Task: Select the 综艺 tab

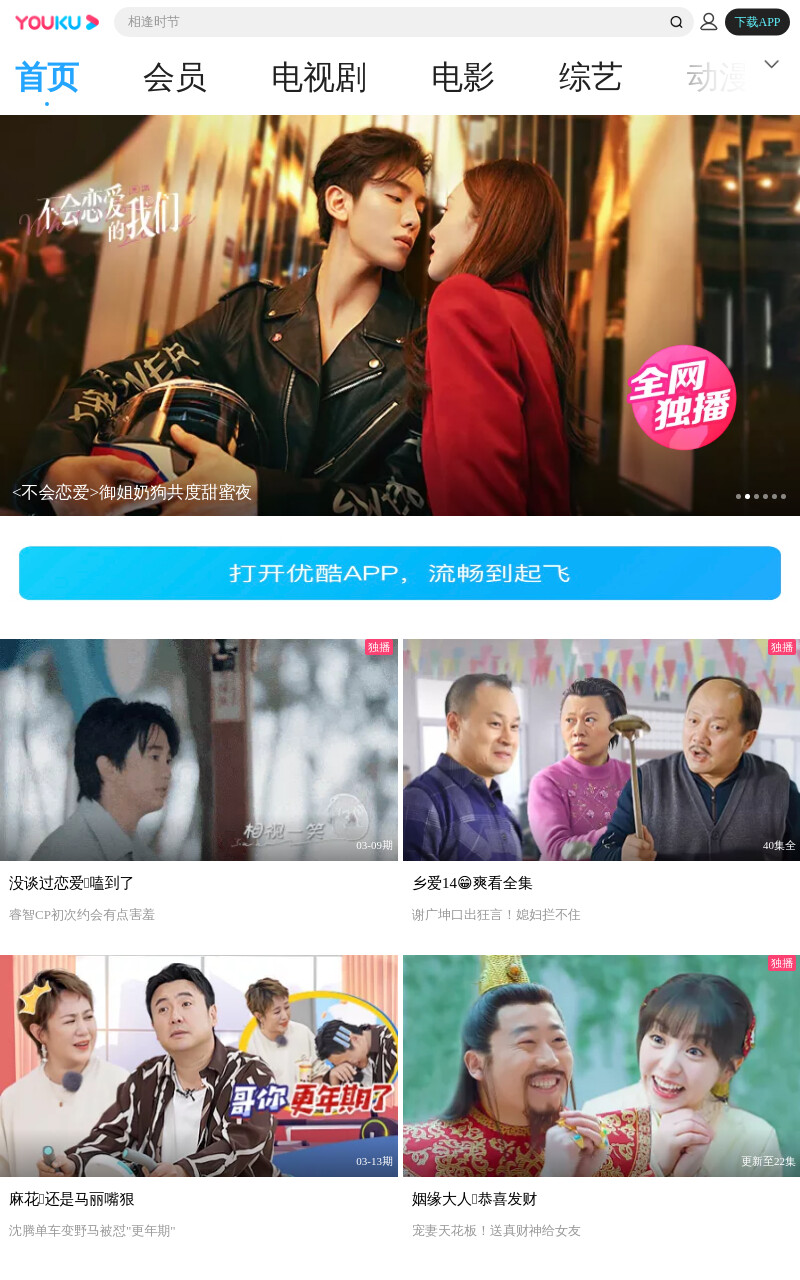Action: point(591,77)
